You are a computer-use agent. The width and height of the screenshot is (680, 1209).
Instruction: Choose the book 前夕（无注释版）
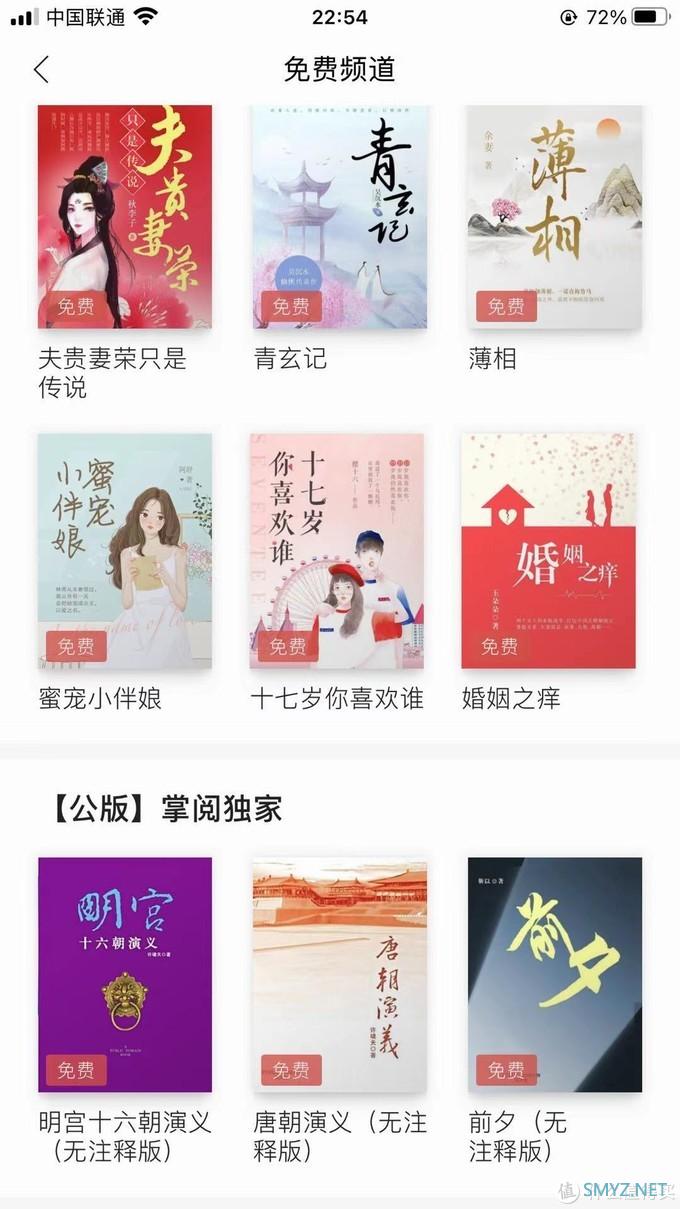[555, 975]
